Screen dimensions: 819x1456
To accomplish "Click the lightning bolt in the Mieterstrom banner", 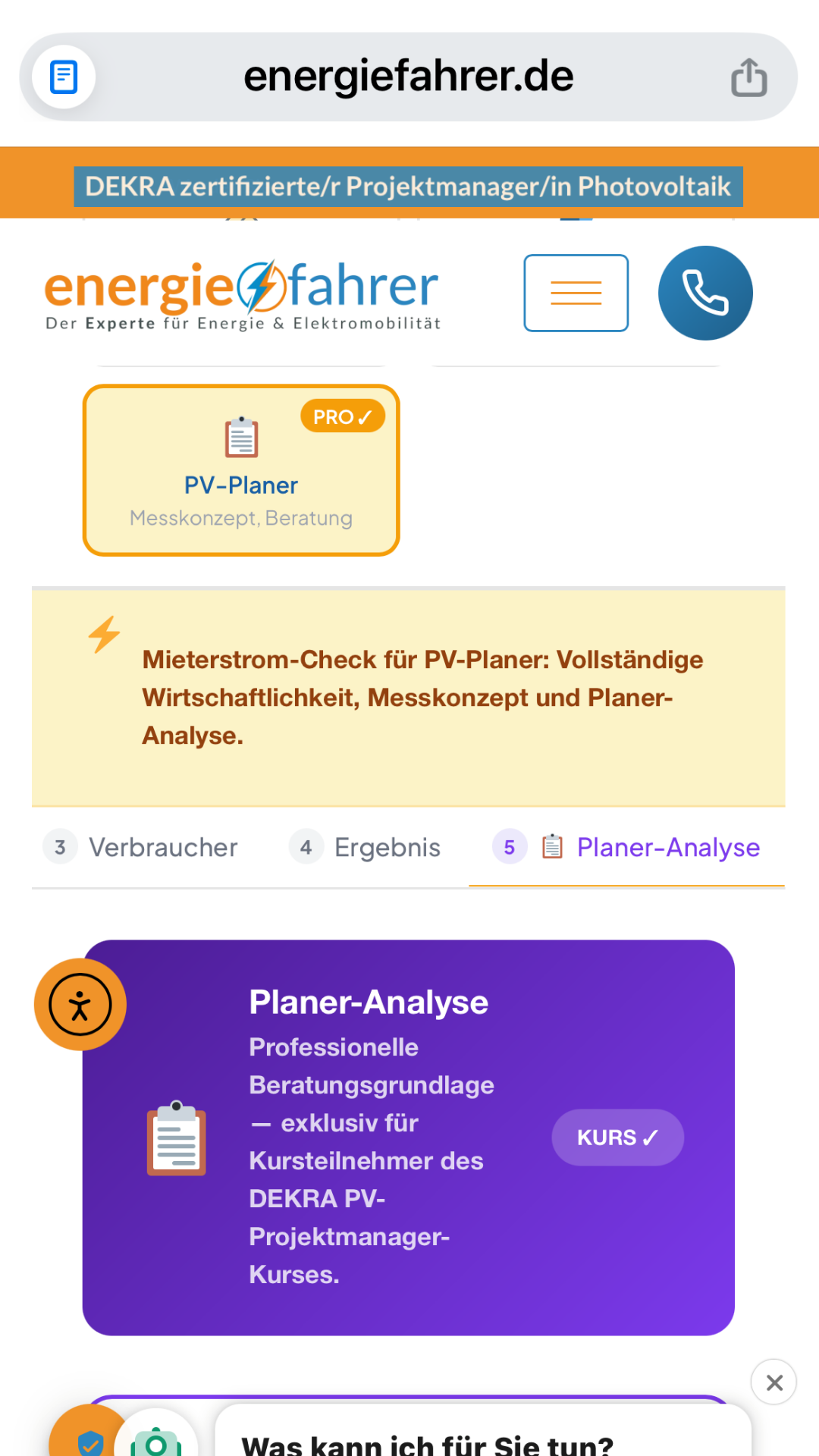I will coord(104,635).
